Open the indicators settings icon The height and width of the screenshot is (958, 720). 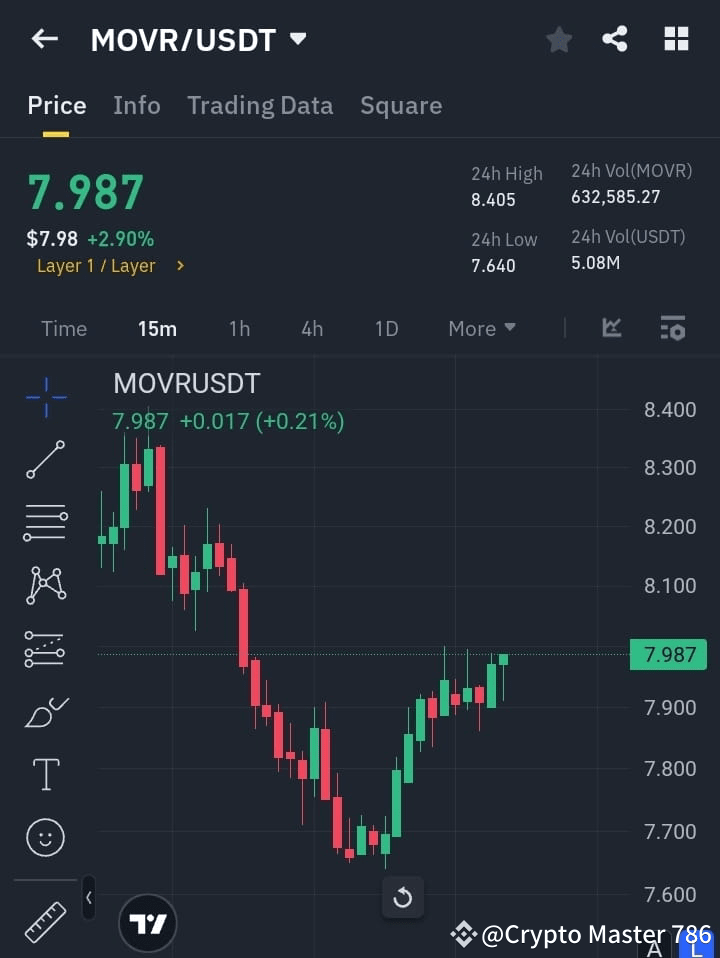[x=672, y=328]
